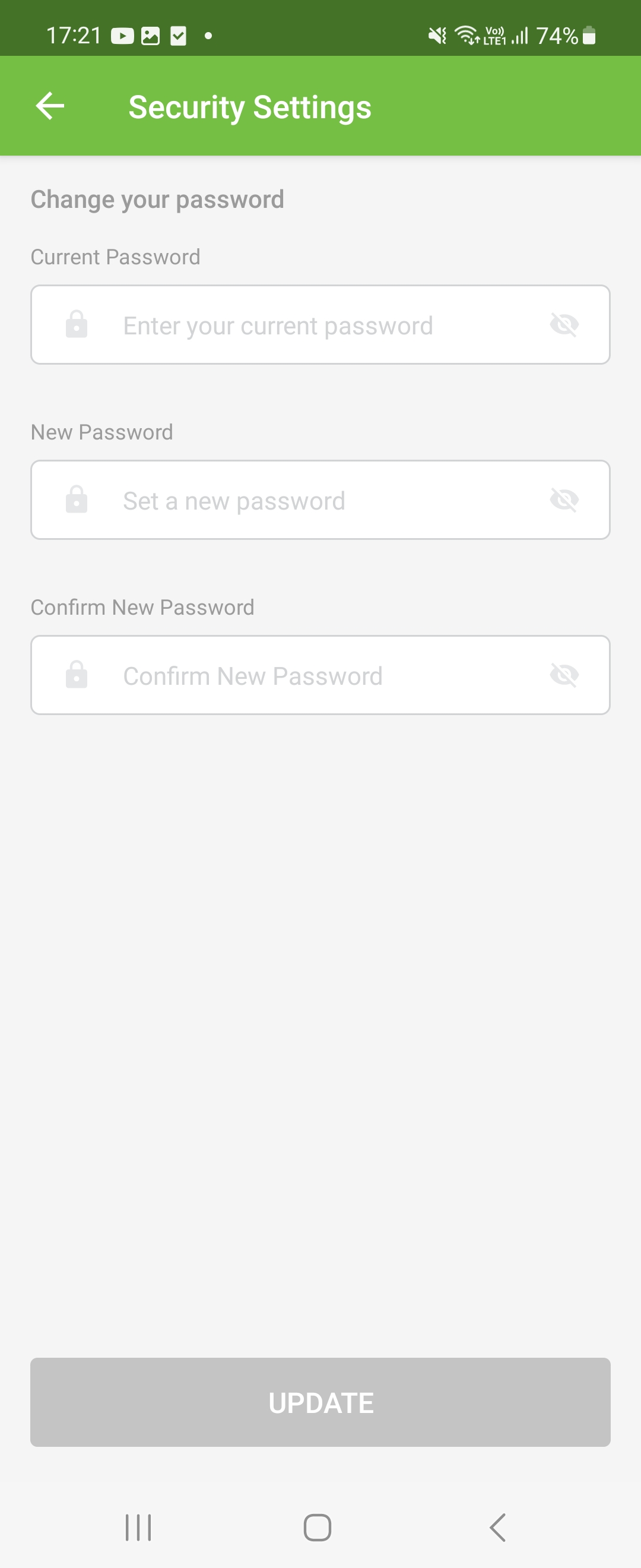Click the Confirm New Password field
Viewport: 641px width, 1568px height.
coord(304,675)
